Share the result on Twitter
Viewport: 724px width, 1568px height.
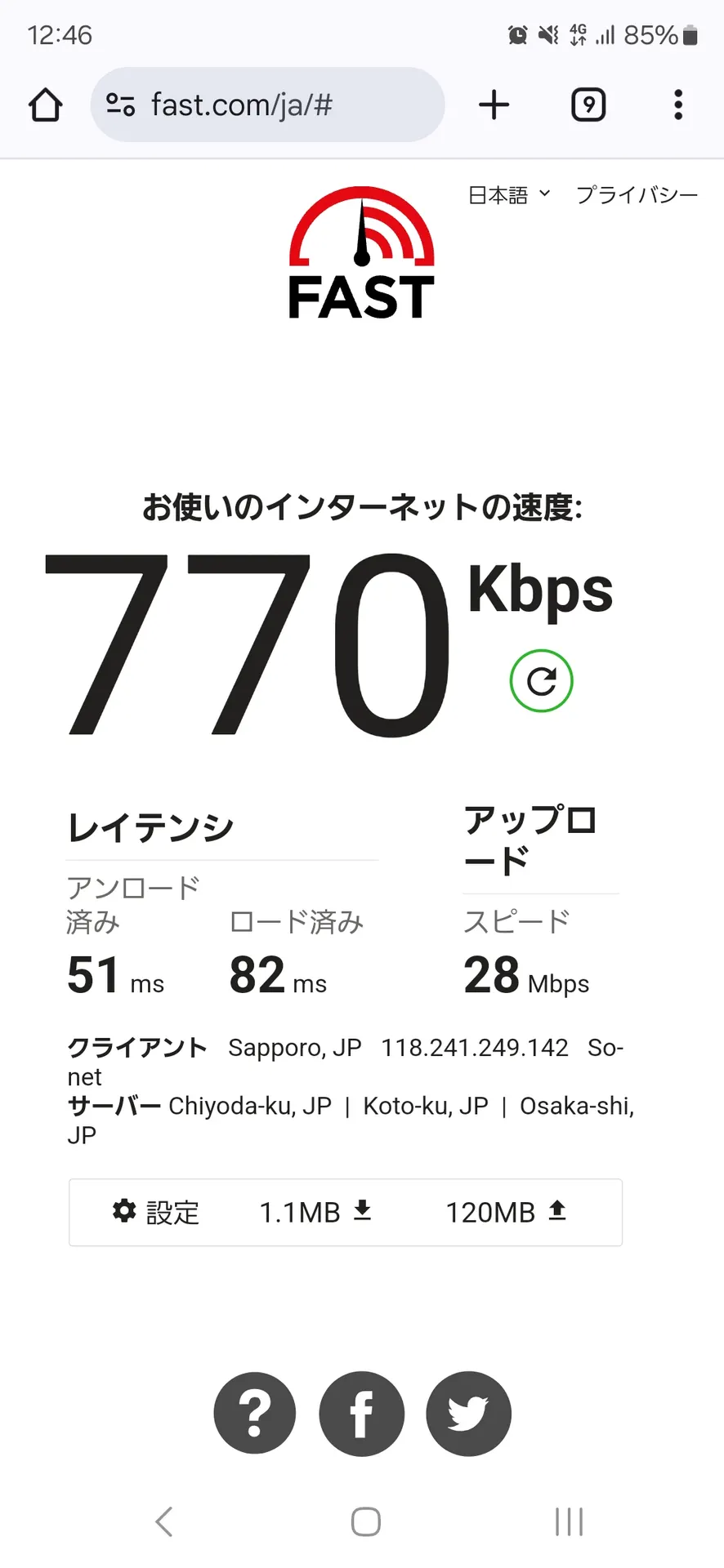[x=468, y=1414]
